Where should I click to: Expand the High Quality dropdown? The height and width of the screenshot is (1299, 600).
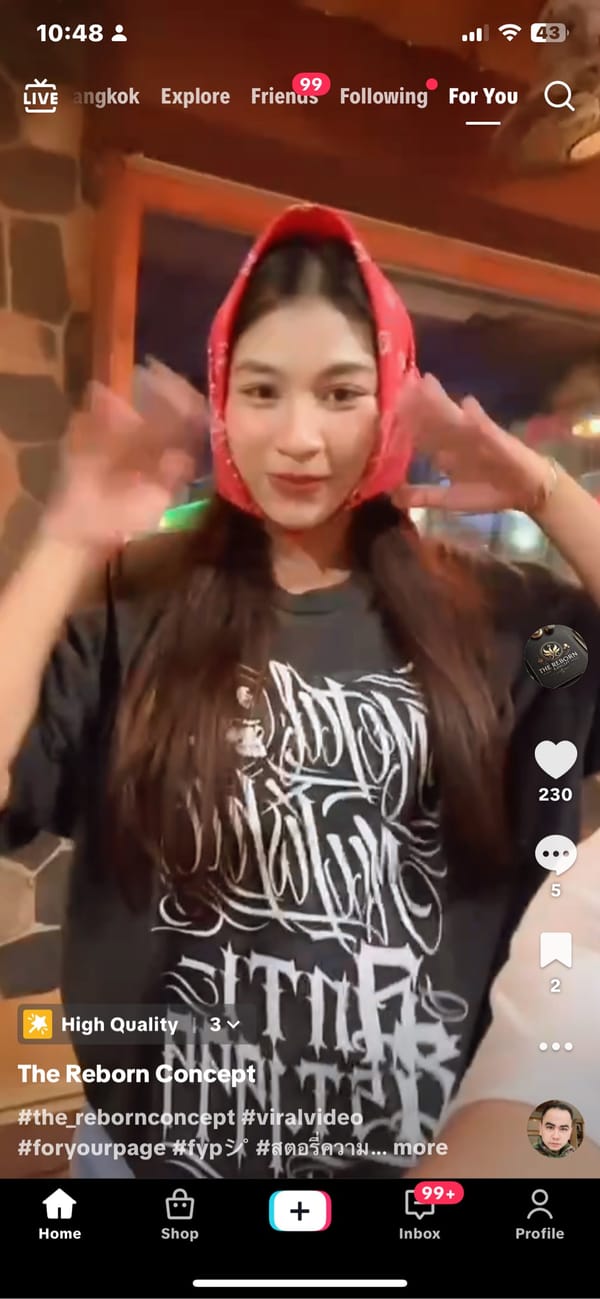click(x=225, y=1024)
